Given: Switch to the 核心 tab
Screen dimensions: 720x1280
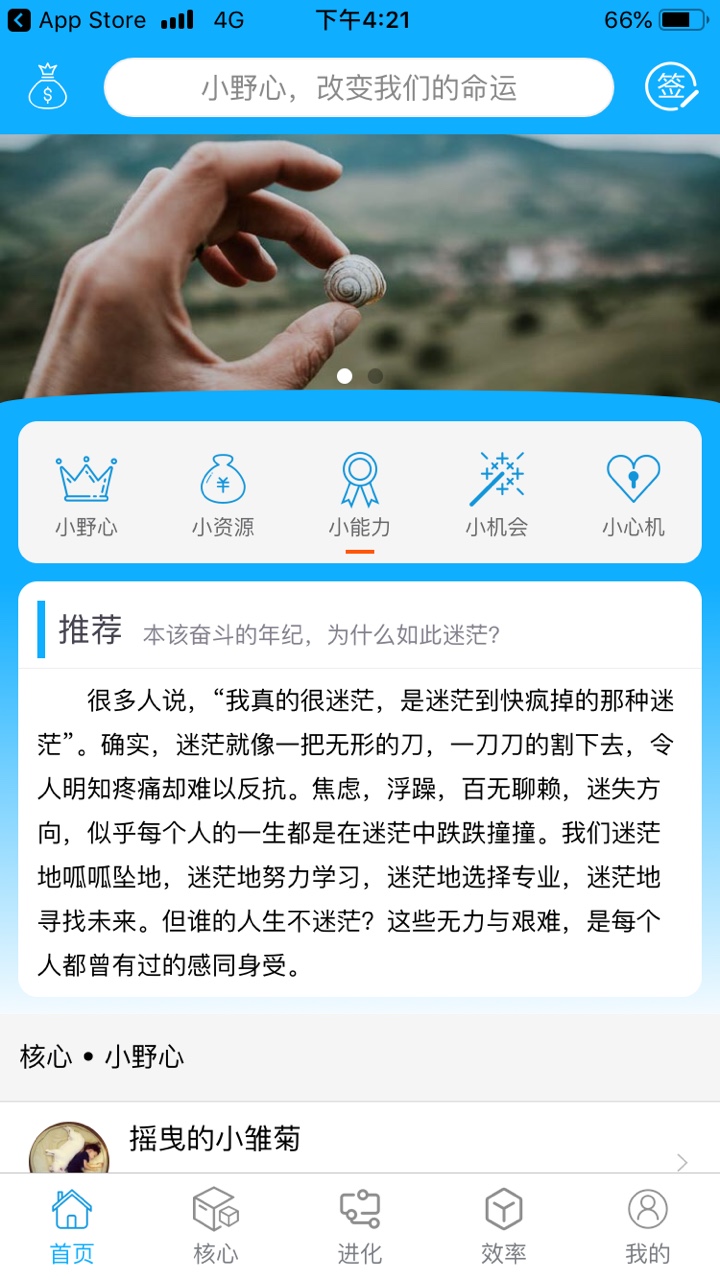Looking at the screenshot, I should (216, 1227).
